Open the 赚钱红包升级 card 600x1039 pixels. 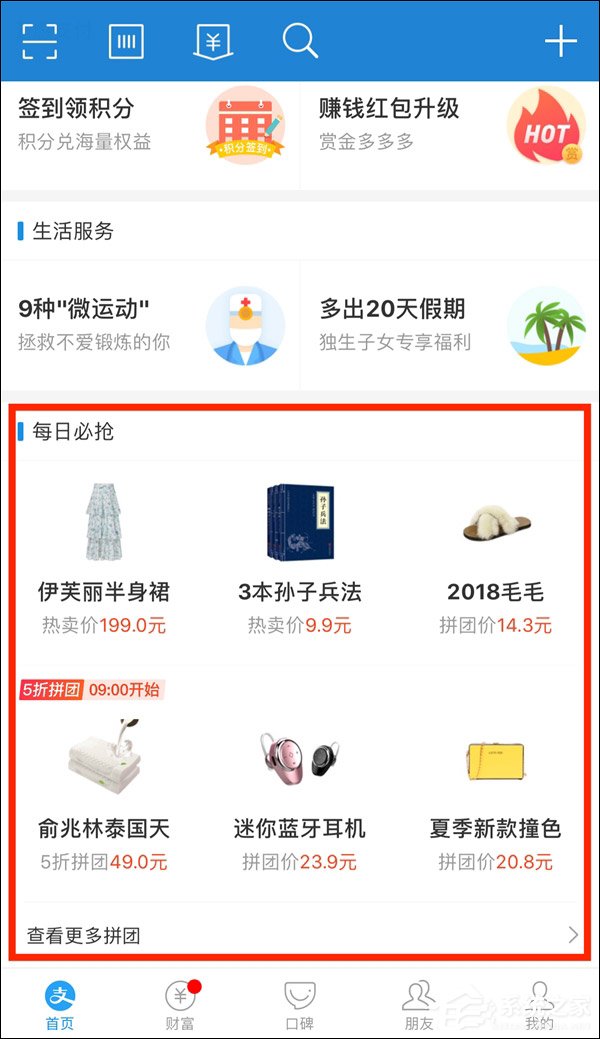pyautogui.click(x=450, y=126)
